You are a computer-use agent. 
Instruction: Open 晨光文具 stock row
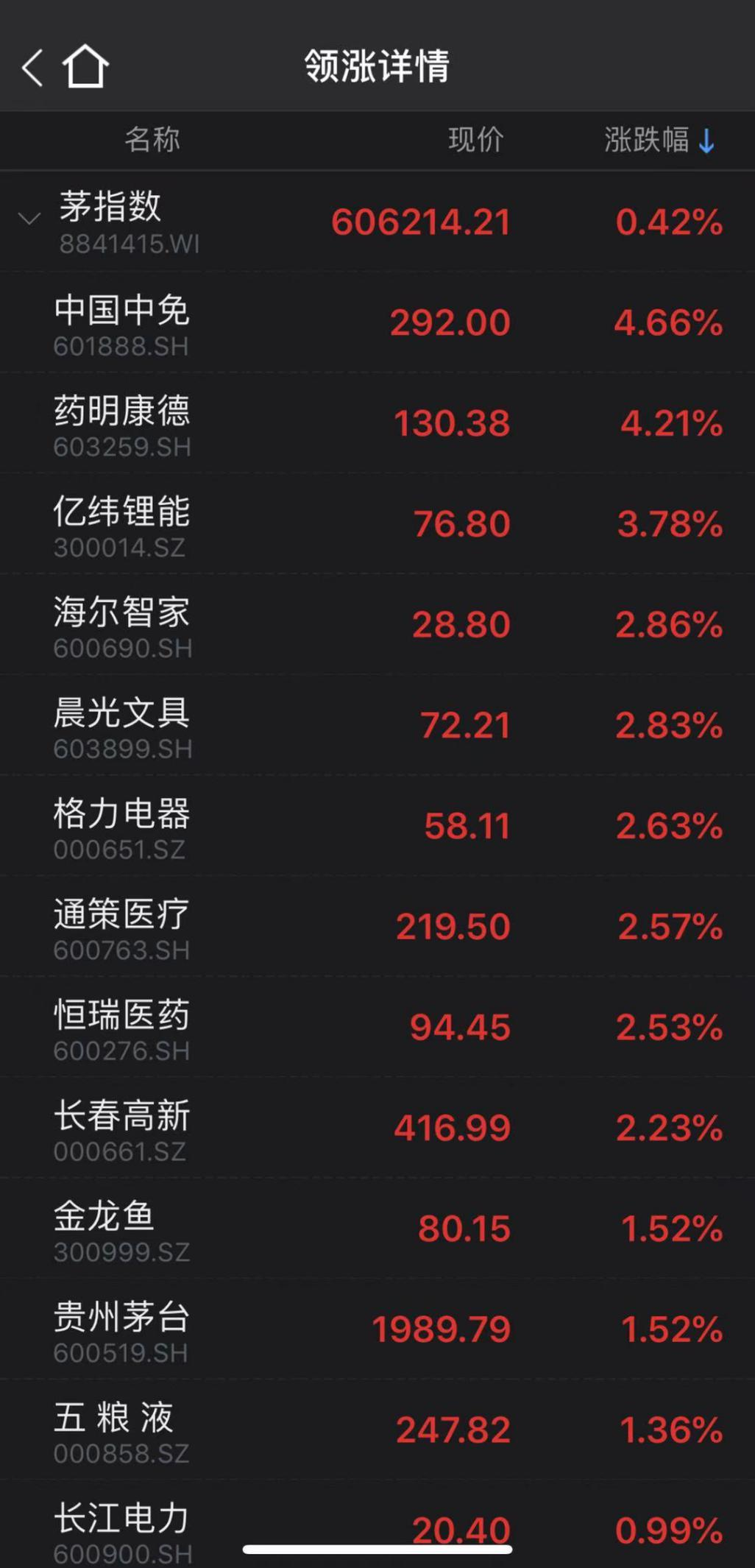(x=377, y=726)
